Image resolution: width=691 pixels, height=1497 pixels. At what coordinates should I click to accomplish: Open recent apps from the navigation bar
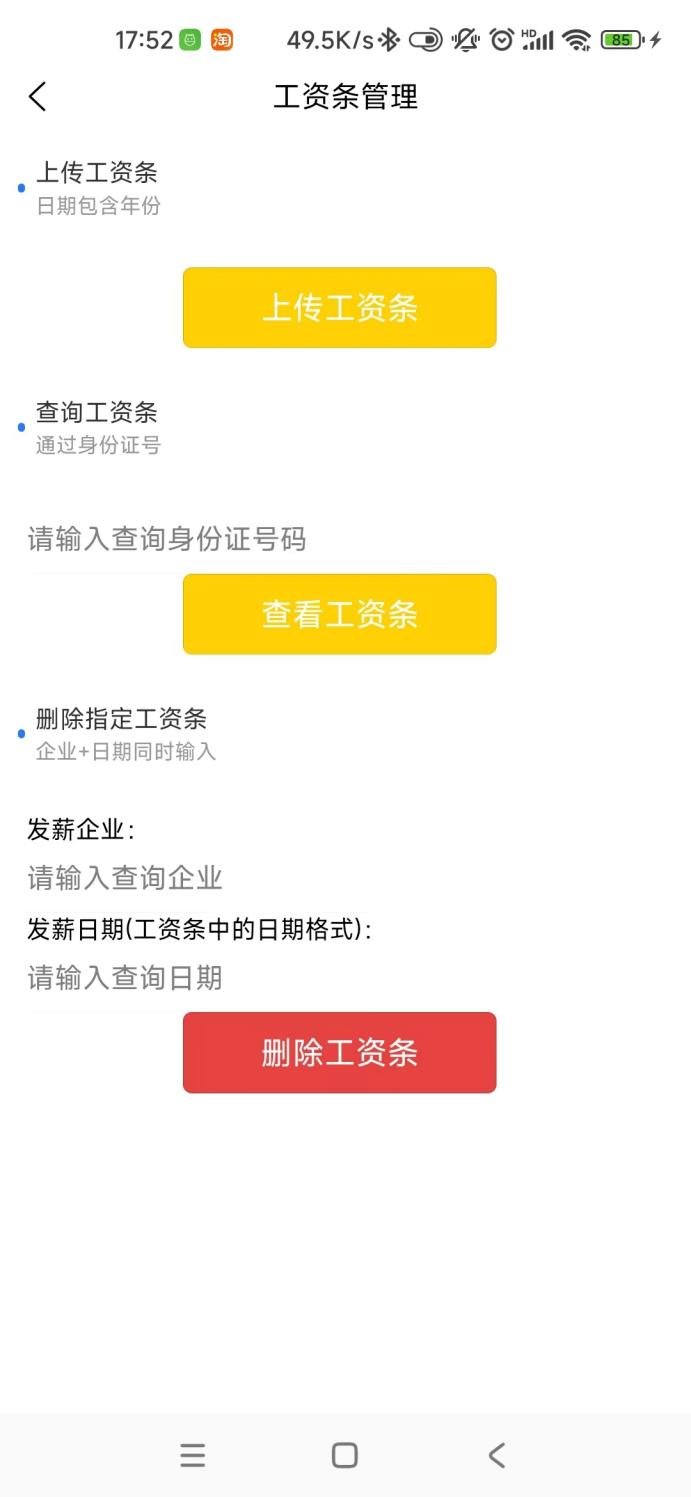point(193,1455)
